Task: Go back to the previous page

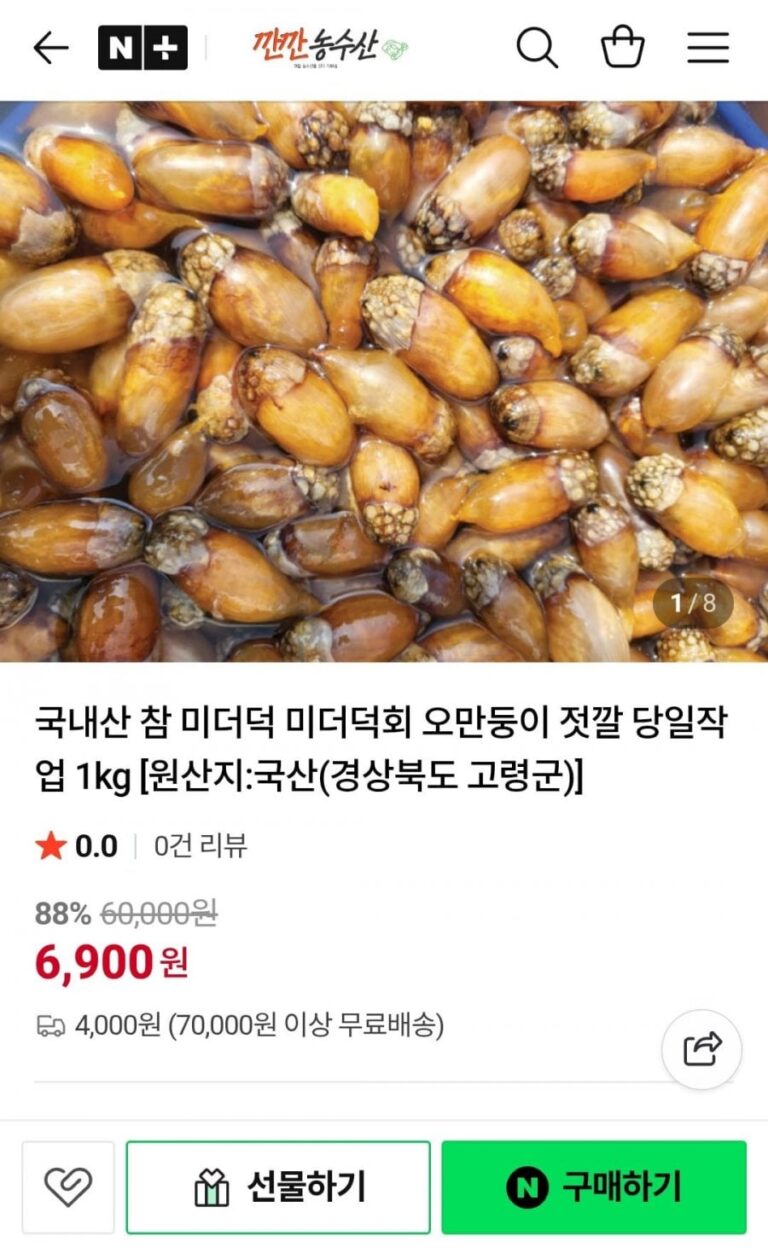Action: coord(50,48)
